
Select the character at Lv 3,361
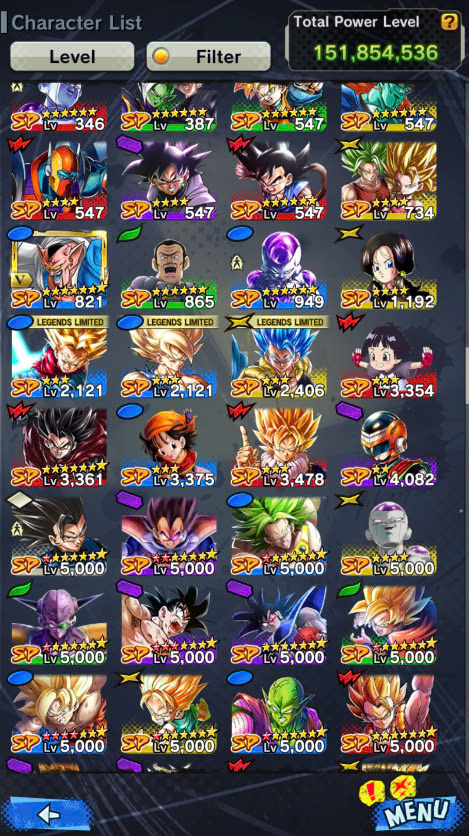(59, 448)
